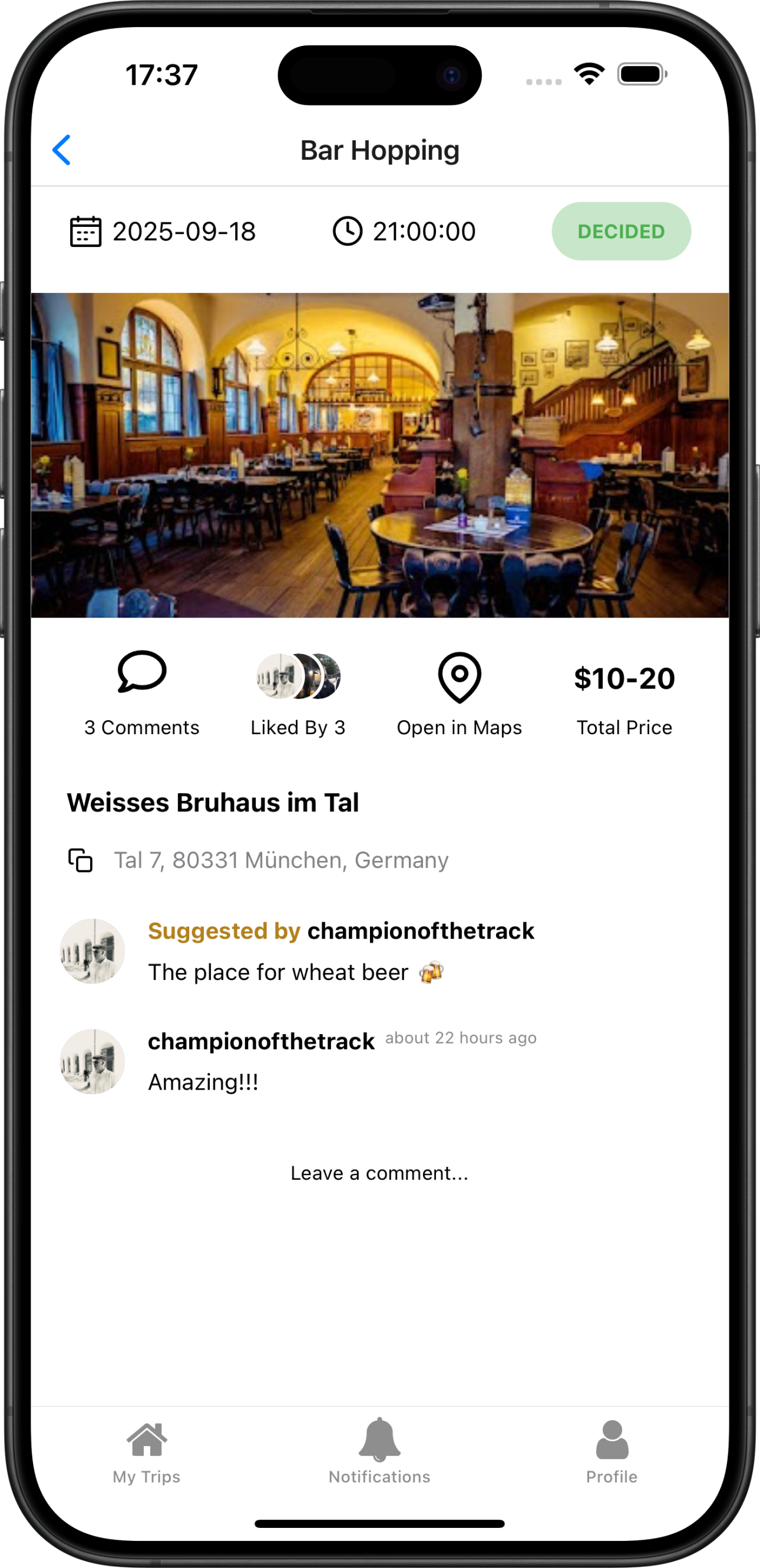Open the Bar Hopping title header
This screenshot has width=760, height=1568.
coord(379,150)
